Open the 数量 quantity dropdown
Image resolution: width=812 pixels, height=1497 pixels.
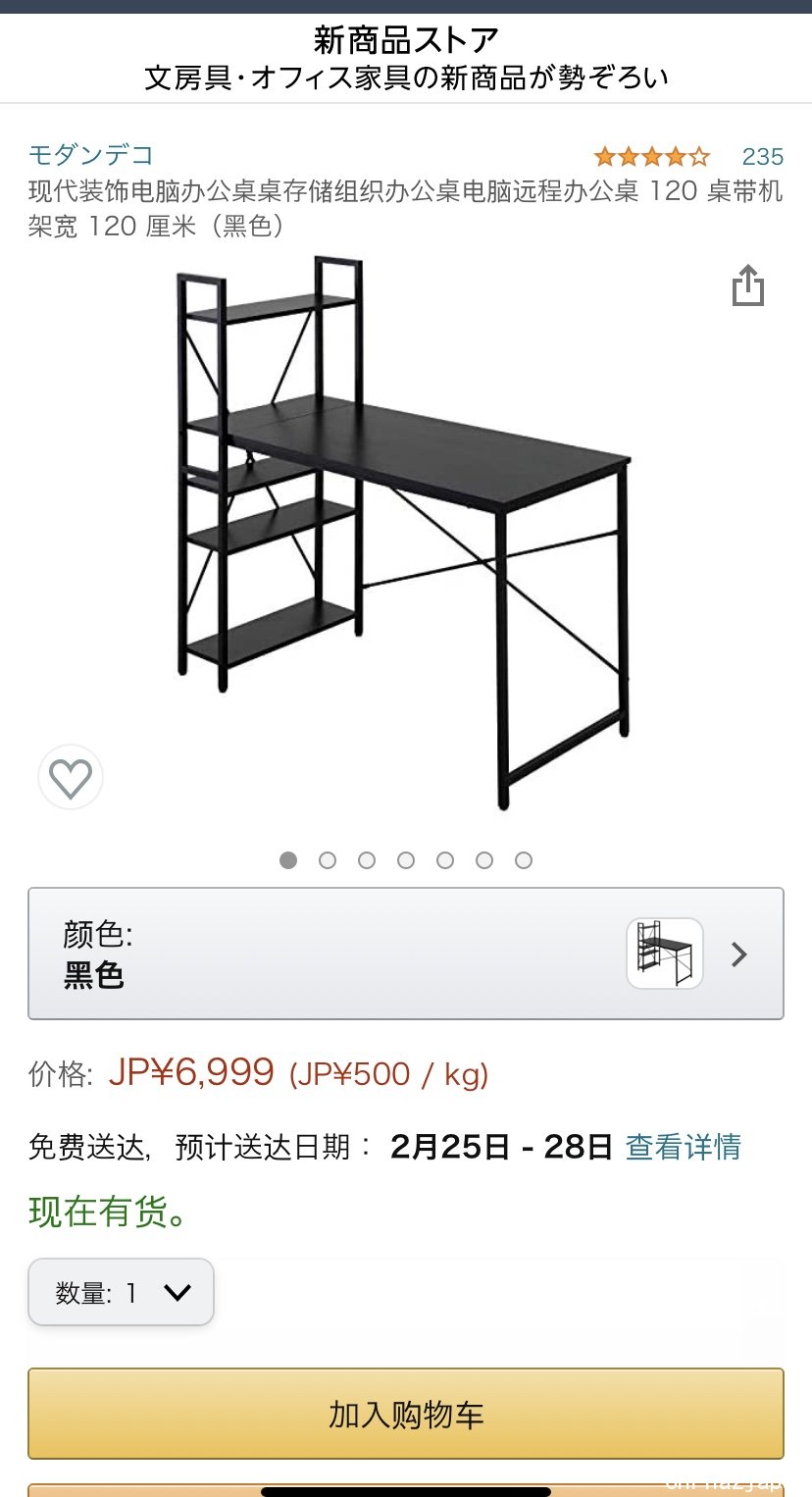tap(122, 1292)
